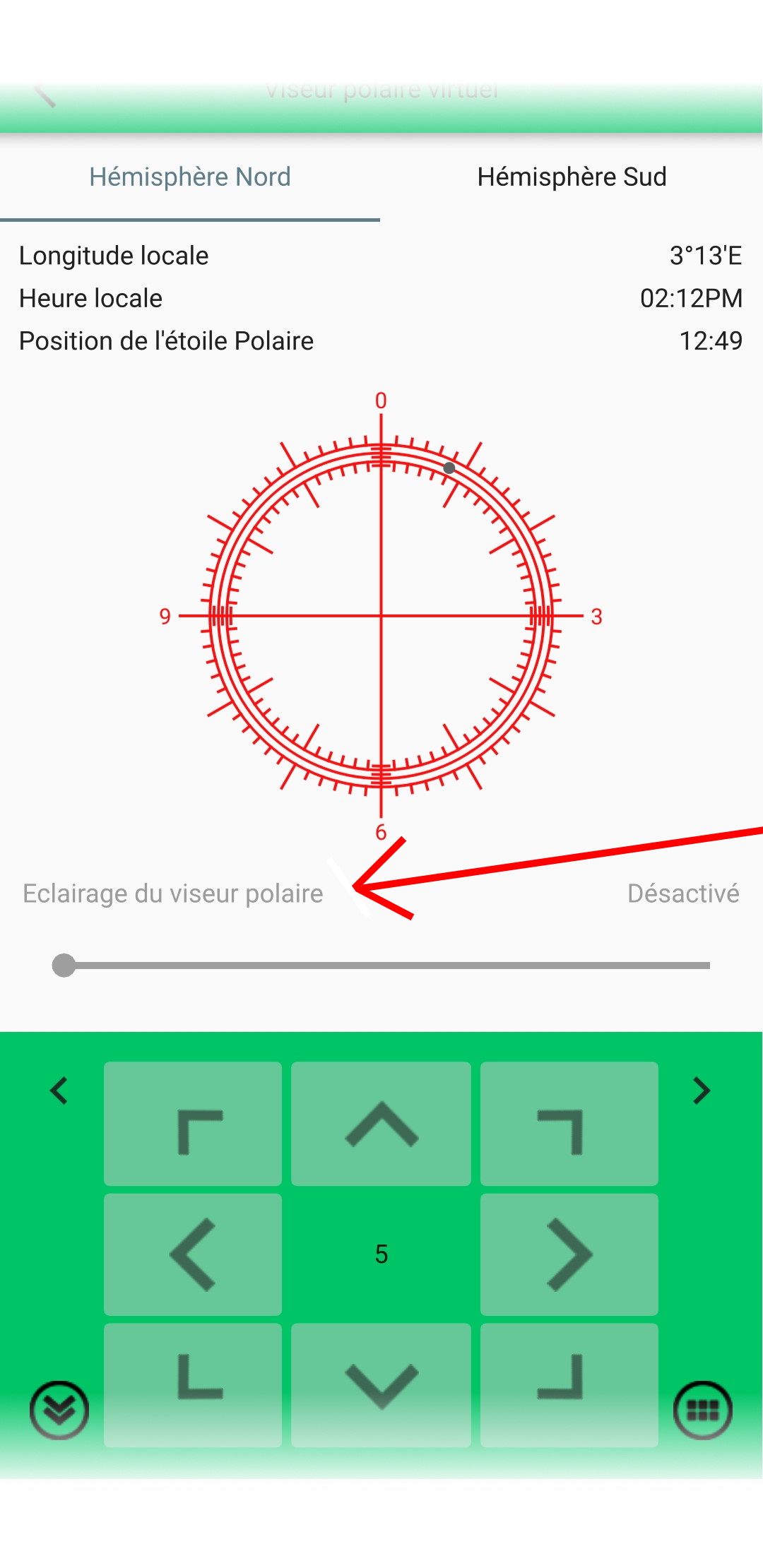The image size is (763, 1568).
Task: Slew left using the left arrow pad
Action: coord(193,1254)
